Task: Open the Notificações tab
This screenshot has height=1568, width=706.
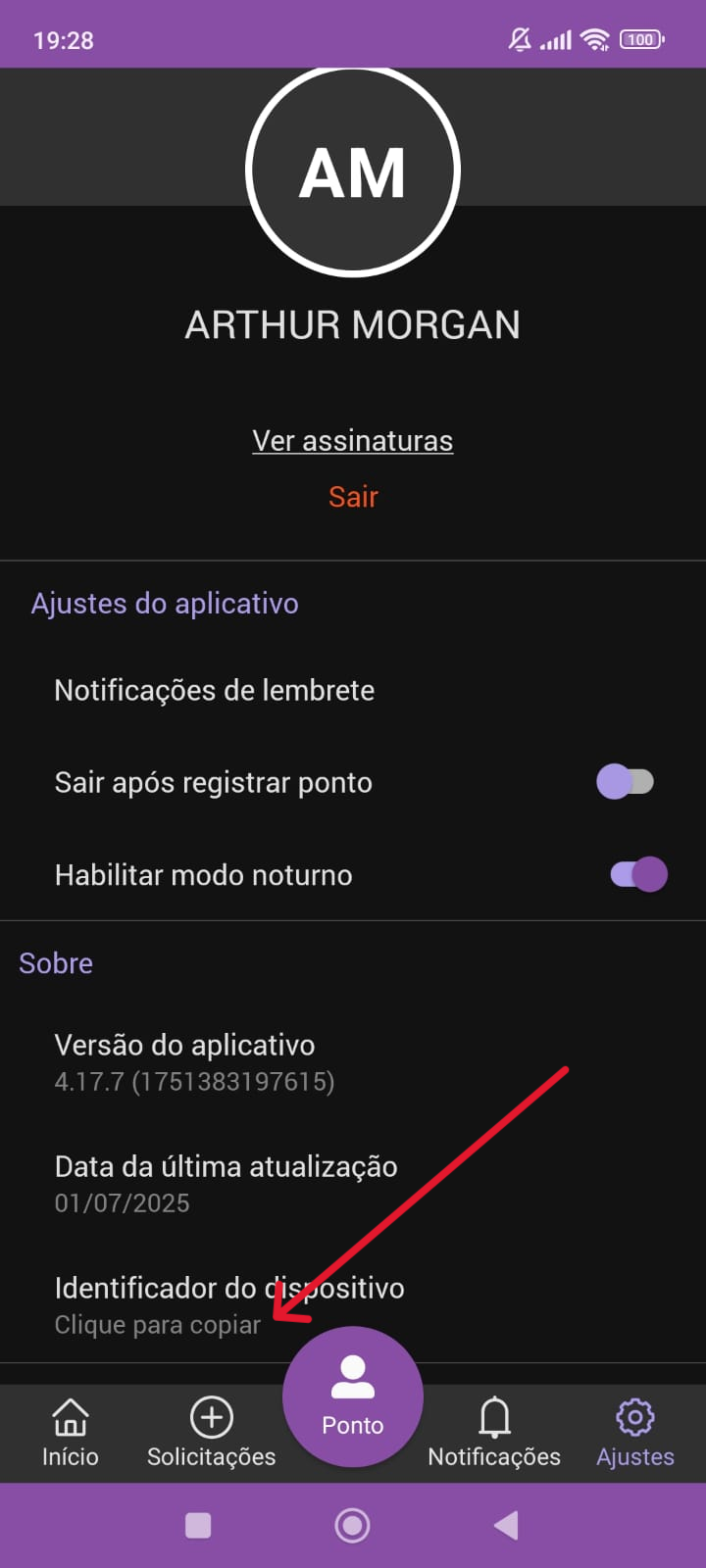Action: [x=494, y=1433]
